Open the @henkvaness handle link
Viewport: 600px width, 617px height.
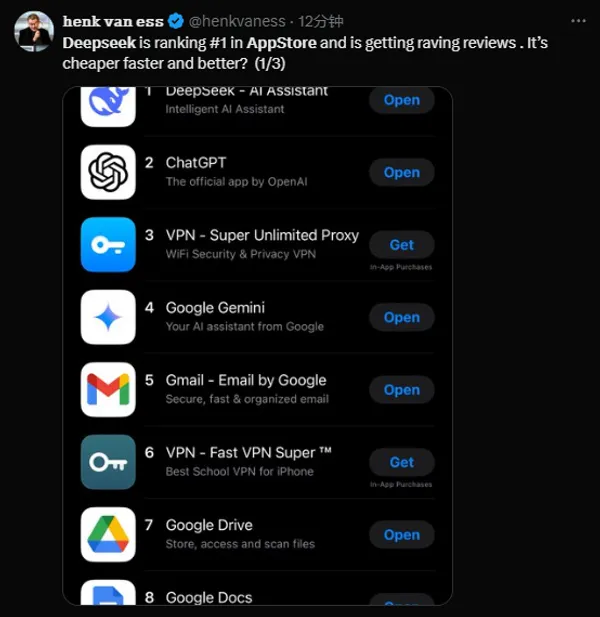point(239,21)
